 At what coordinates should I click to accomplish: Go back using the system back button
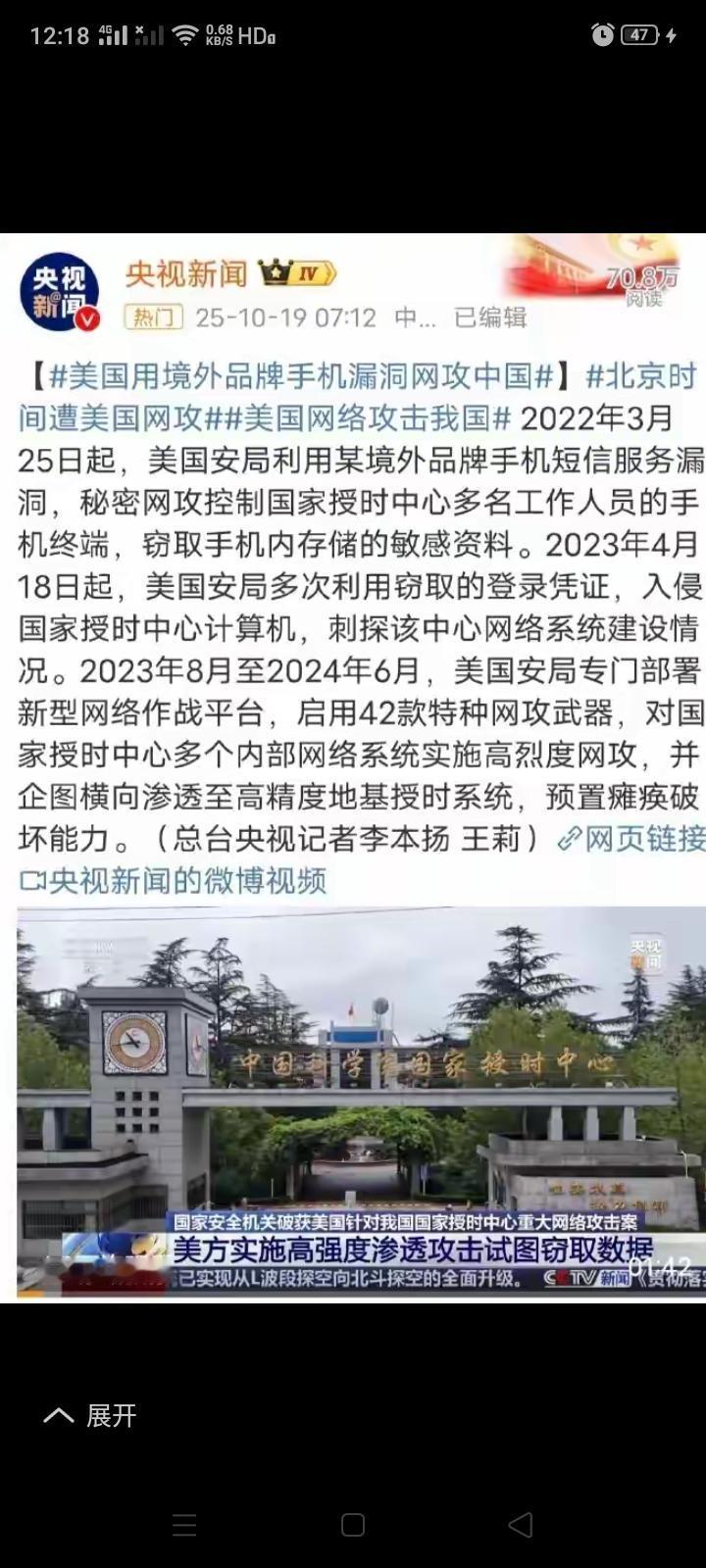coord(521,1524)
